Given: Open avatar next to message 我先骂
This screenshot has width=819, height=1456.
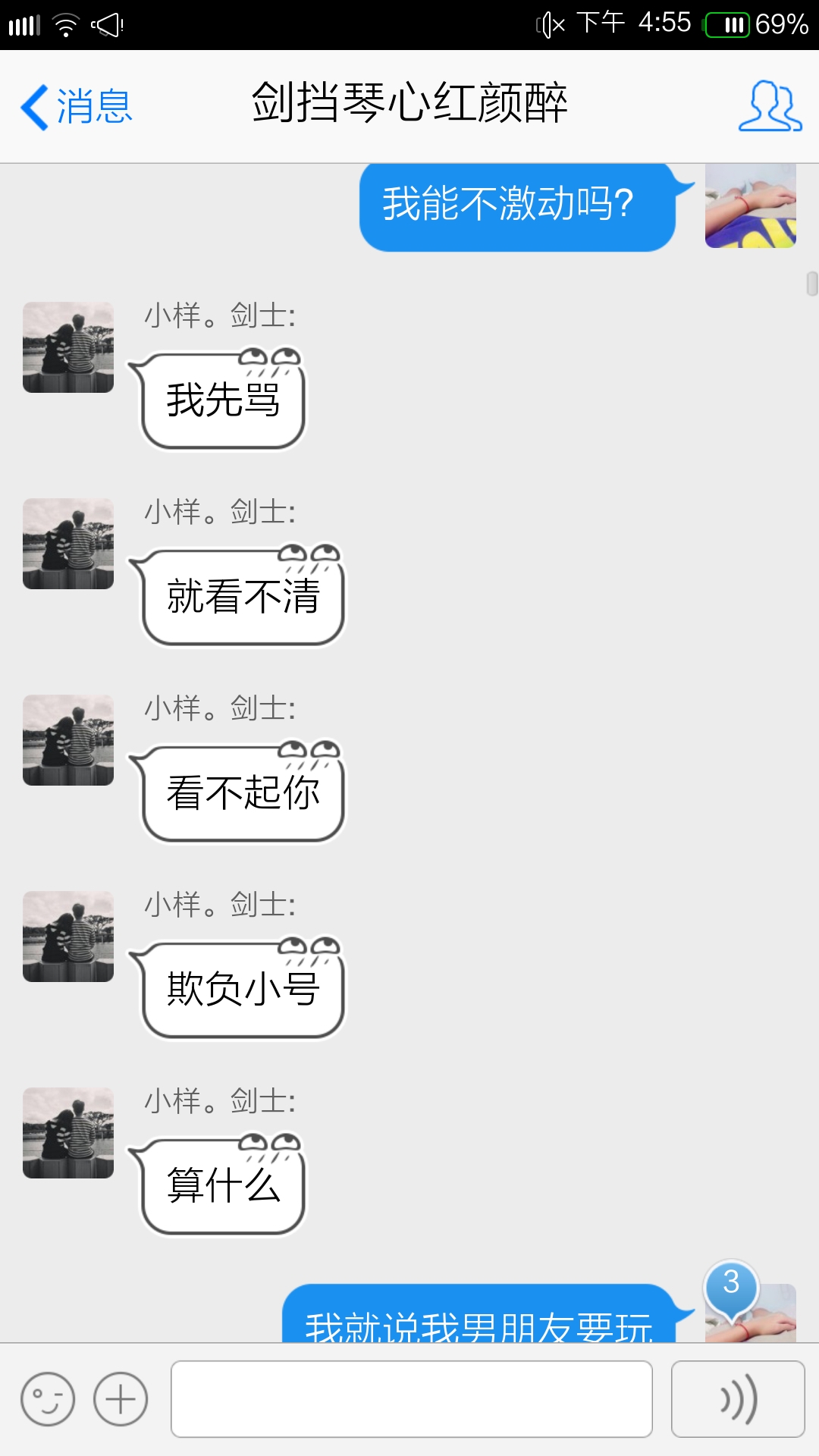Looking at the screenshot, I should tap(68, 347).
